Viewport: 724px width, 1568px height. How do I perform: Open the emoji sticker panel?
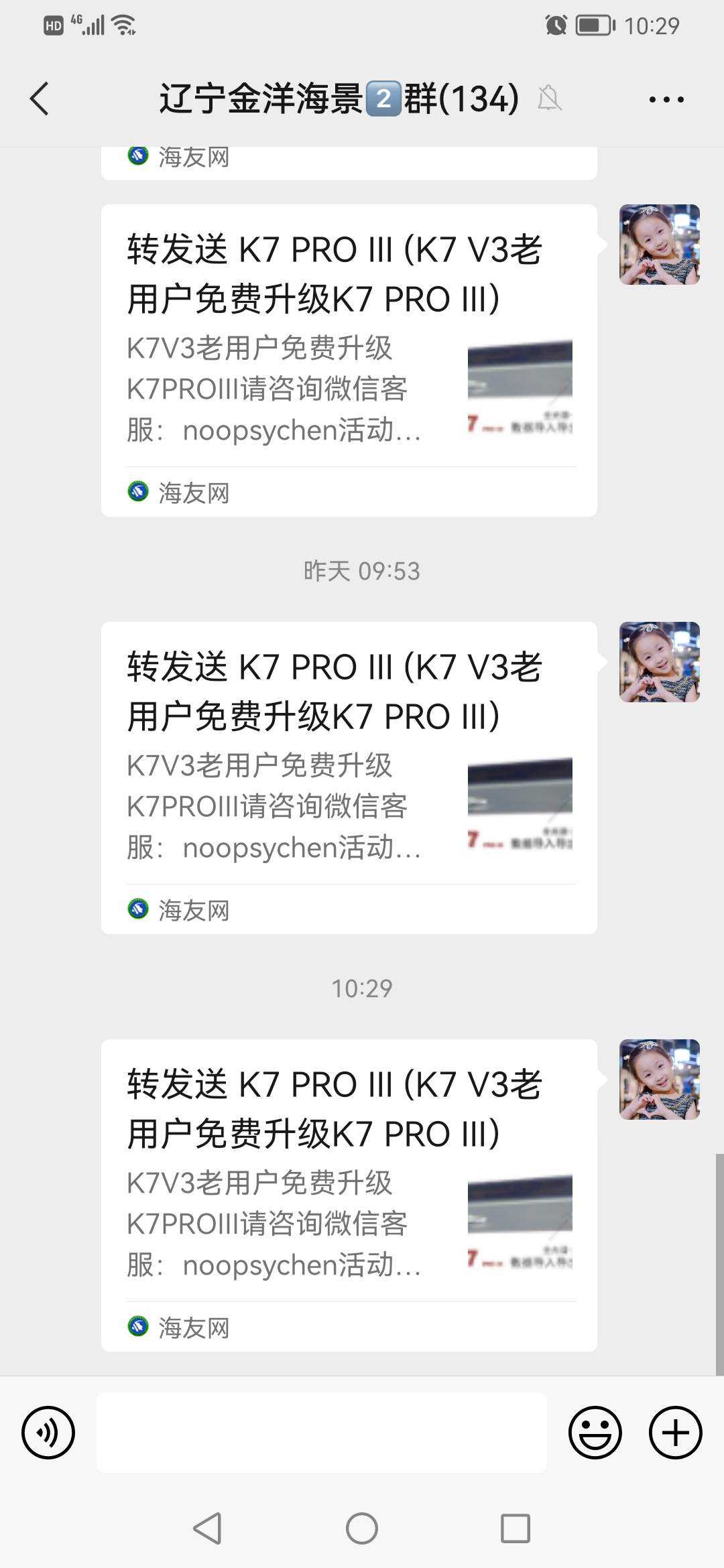[595, 1433]
